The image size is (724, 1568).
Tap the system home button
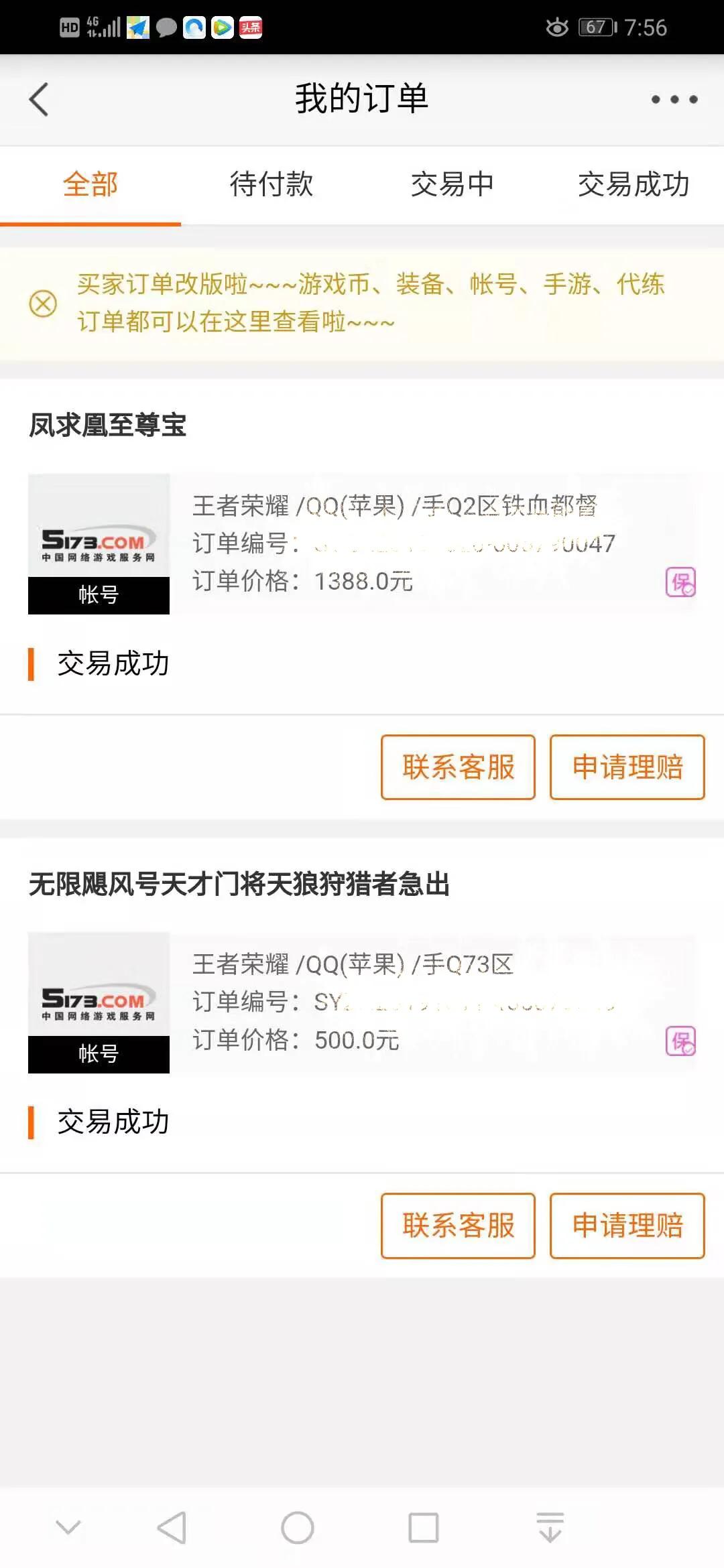pos(297,1528)
